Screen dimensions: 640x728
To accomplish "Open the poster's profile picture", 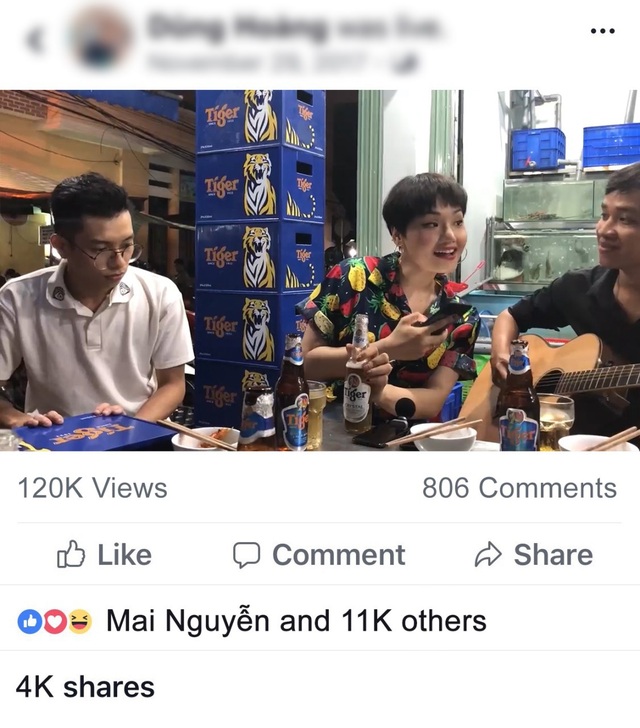I will pos(100,40).
